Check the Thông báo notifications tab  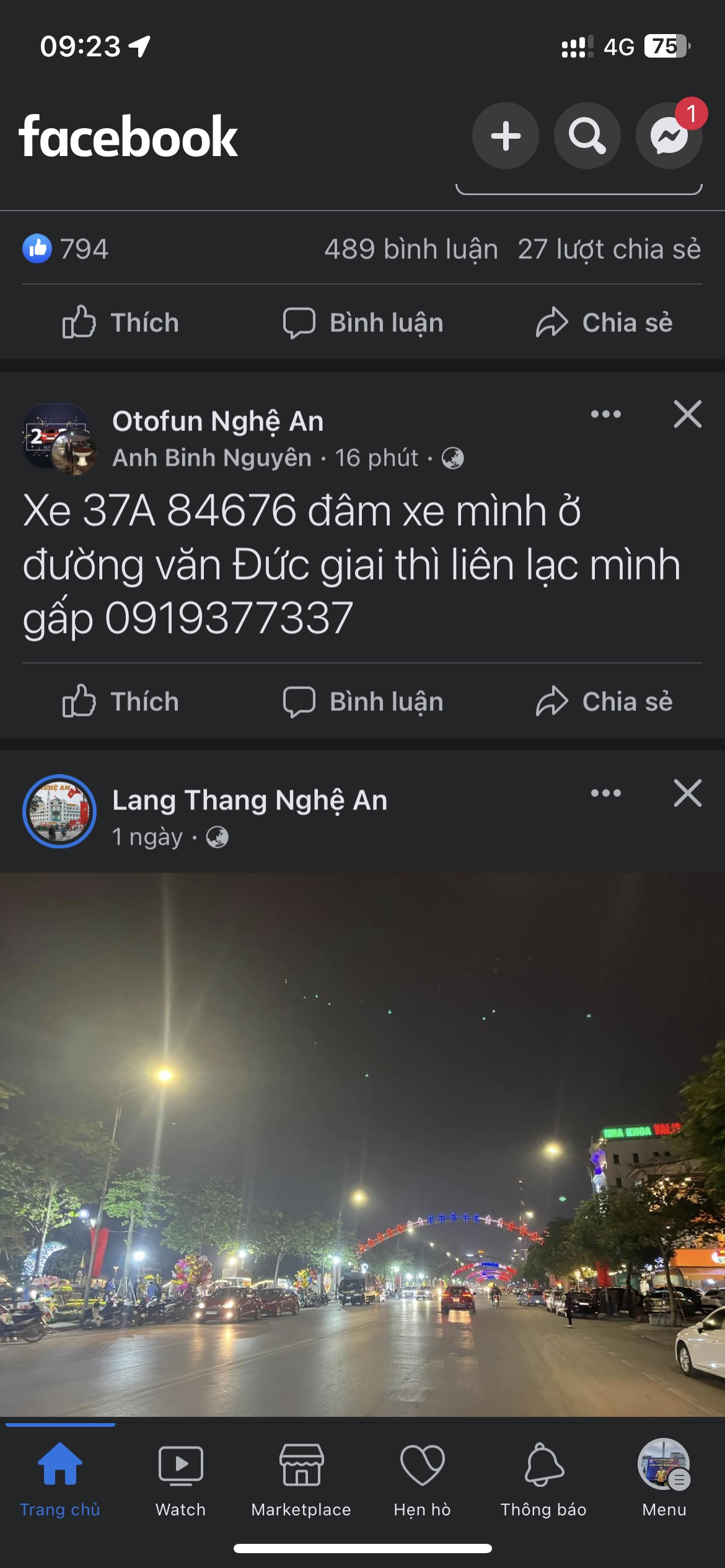(543, 1481)
